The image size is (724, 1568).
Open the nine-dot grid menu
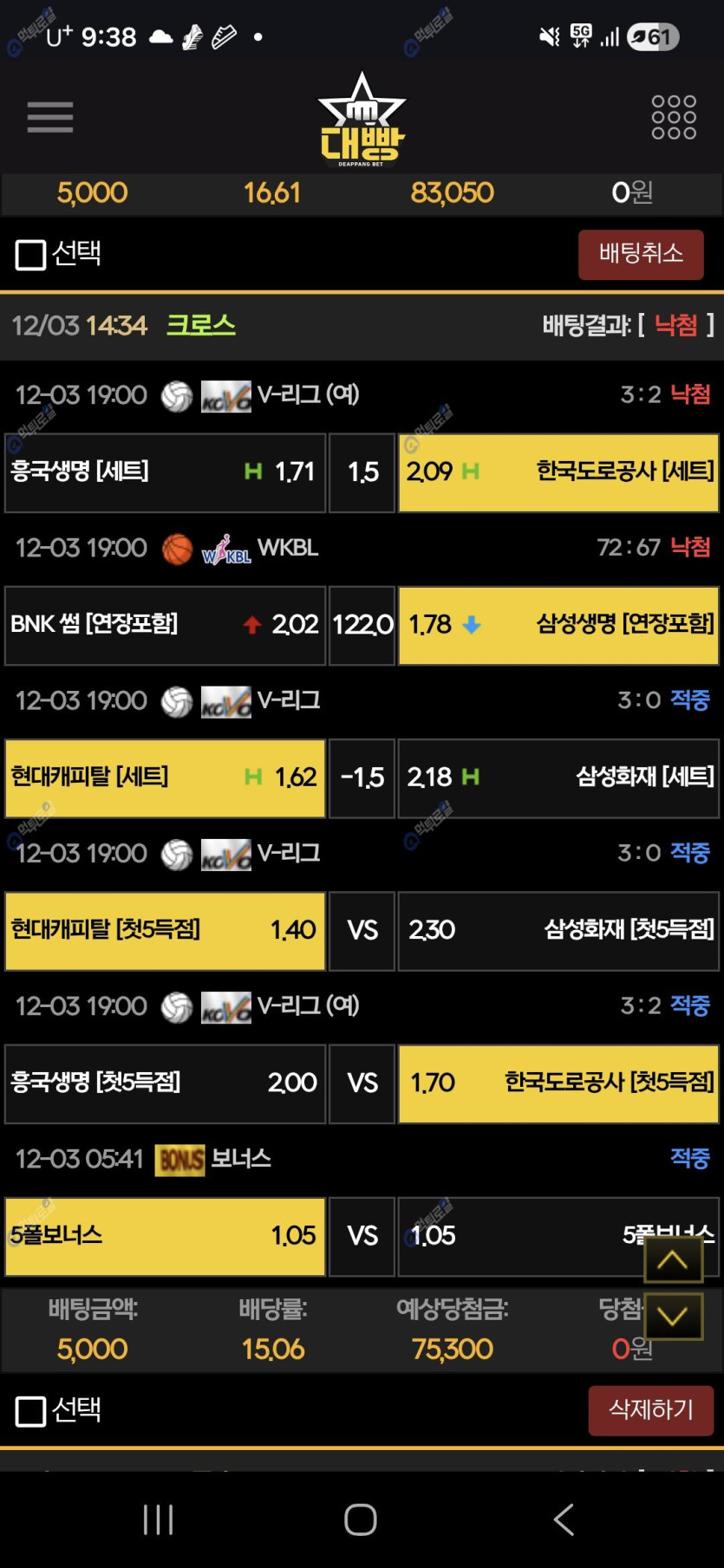674,117
